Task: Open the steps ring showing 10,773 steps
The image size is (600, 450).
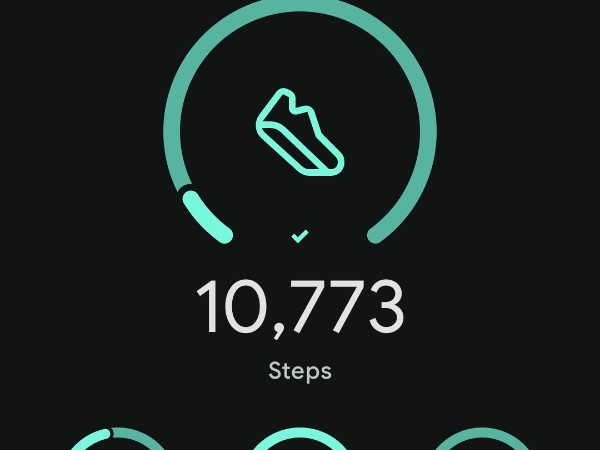Action: tap(300, 130)
